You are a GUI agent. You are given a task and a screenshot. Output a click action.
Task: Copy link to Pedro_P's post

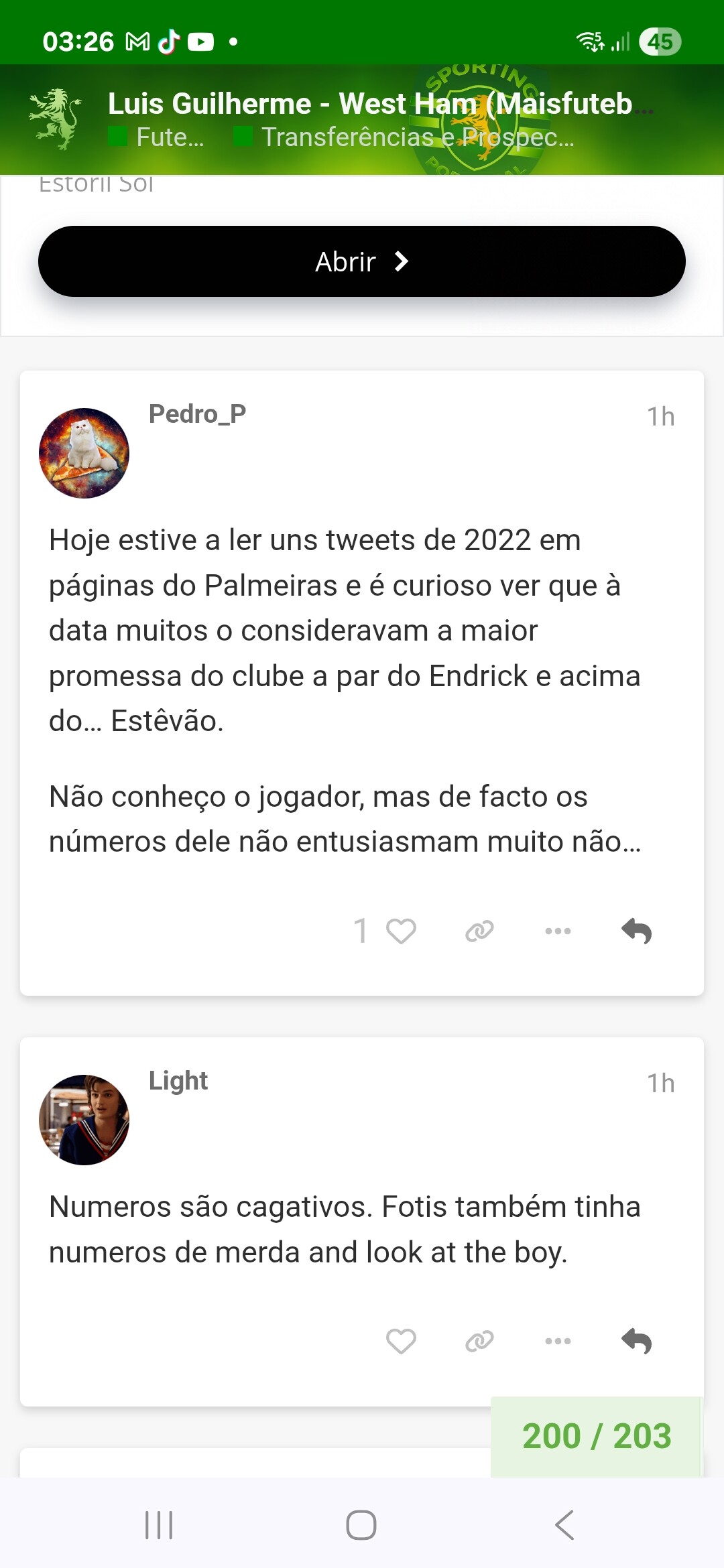(x=479, y=931)
